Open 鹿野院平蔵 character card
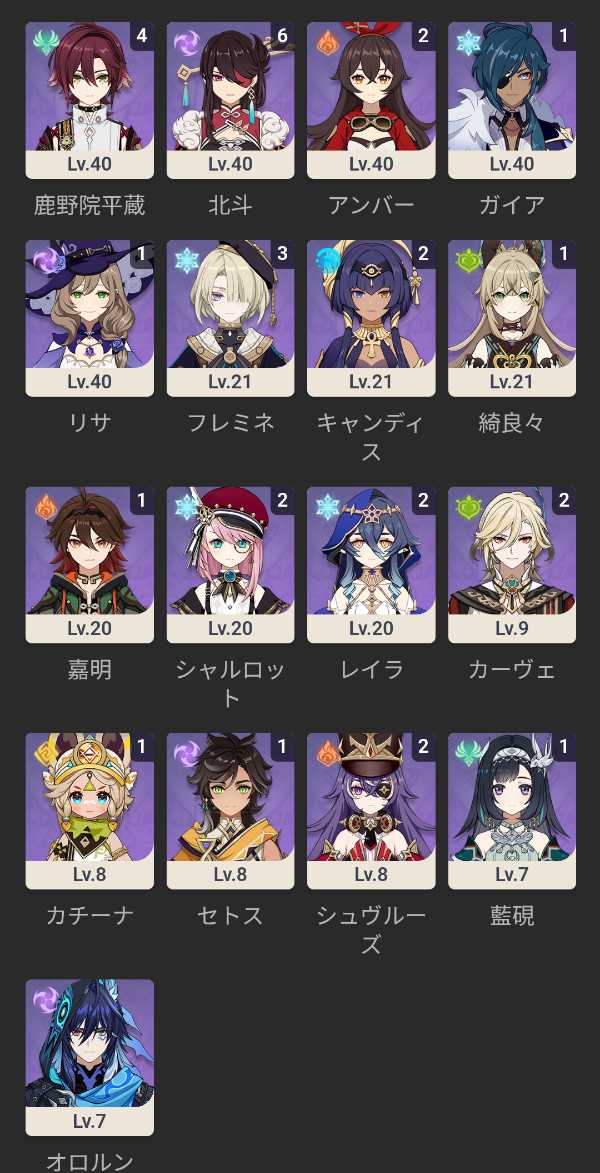Image resolution: width=600 pixels, height=1173 pixels. (90, 100)
